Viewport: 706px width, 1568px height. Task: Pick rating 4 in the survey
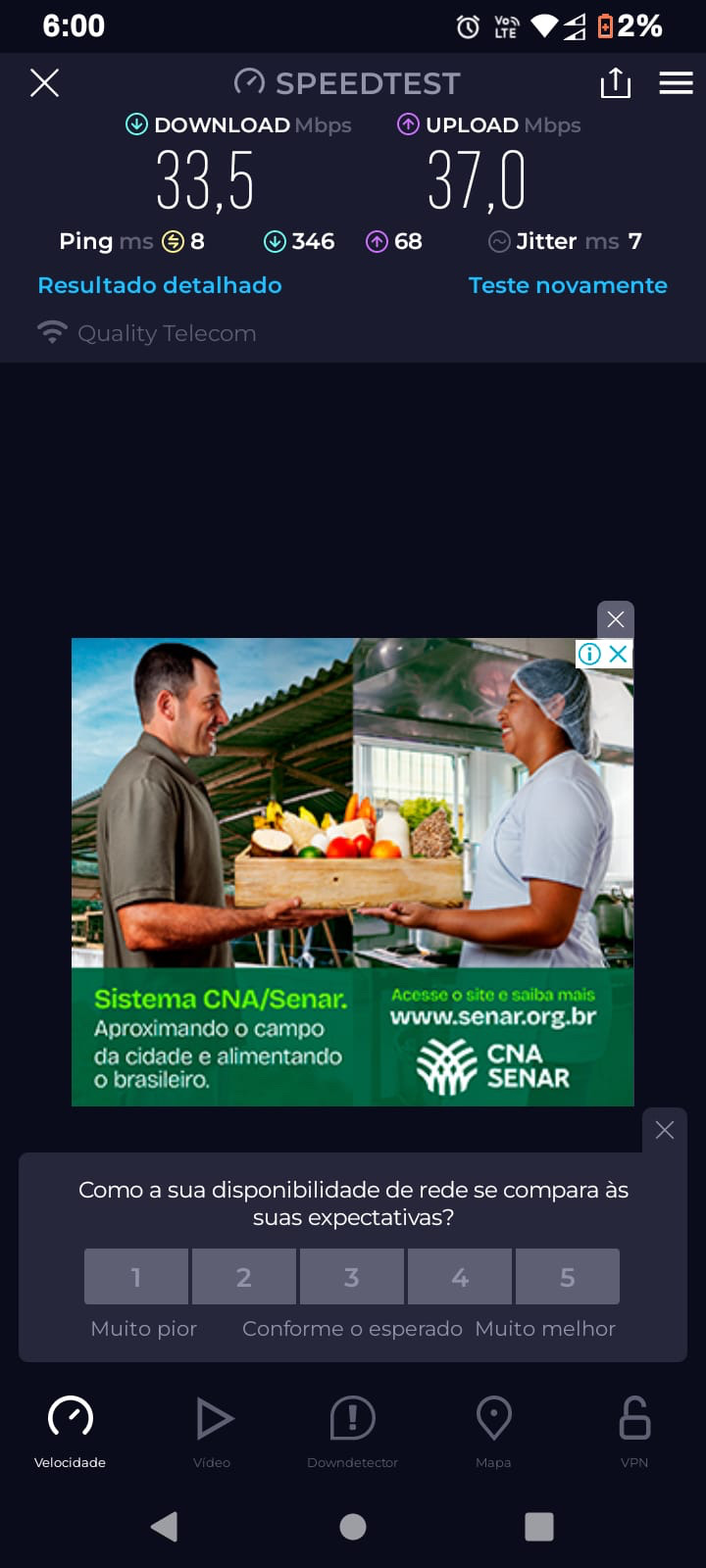tap(460, 1276)
